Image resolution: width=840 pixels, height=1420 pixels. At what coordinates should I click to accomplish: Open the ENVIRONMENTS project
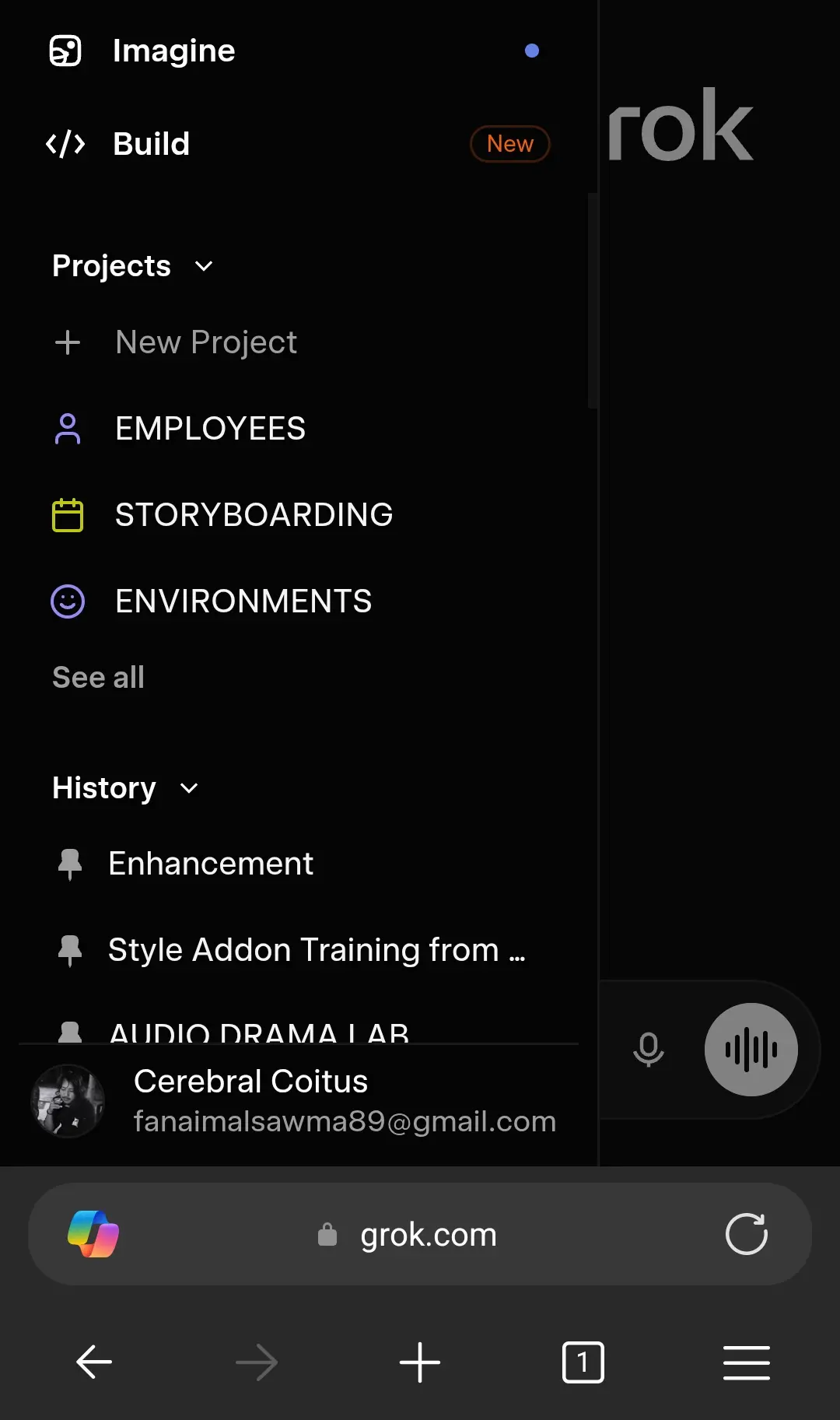tap(212, 601)
